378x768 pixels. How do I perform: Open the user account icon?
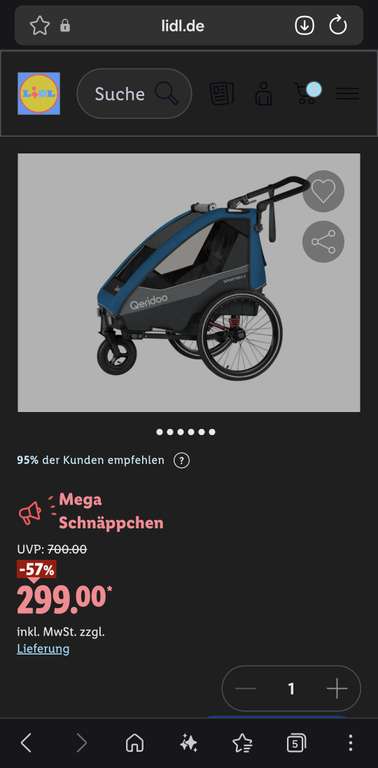[x=263, y=94]
